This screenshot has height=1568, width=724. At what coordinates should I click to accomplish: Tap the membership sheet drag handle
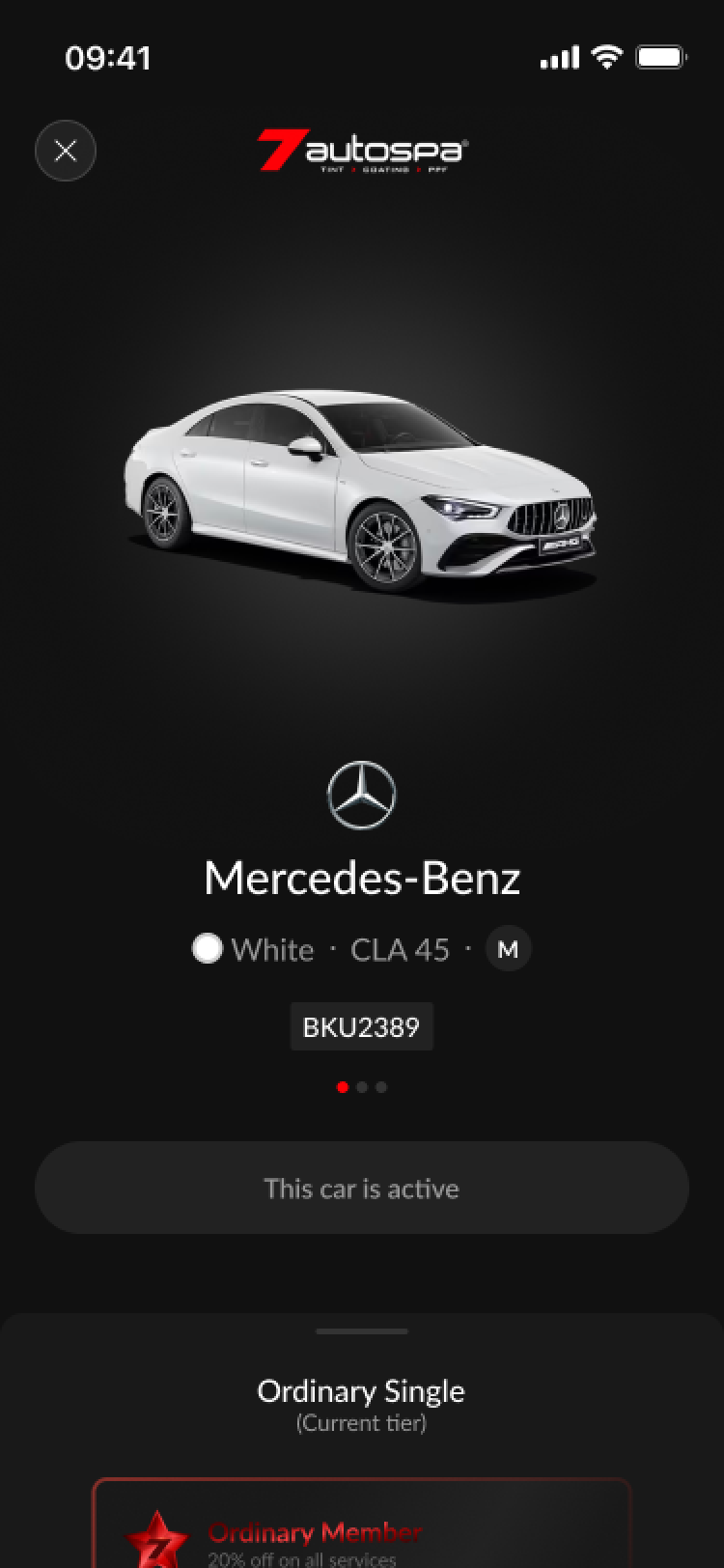pos(362,1331)
